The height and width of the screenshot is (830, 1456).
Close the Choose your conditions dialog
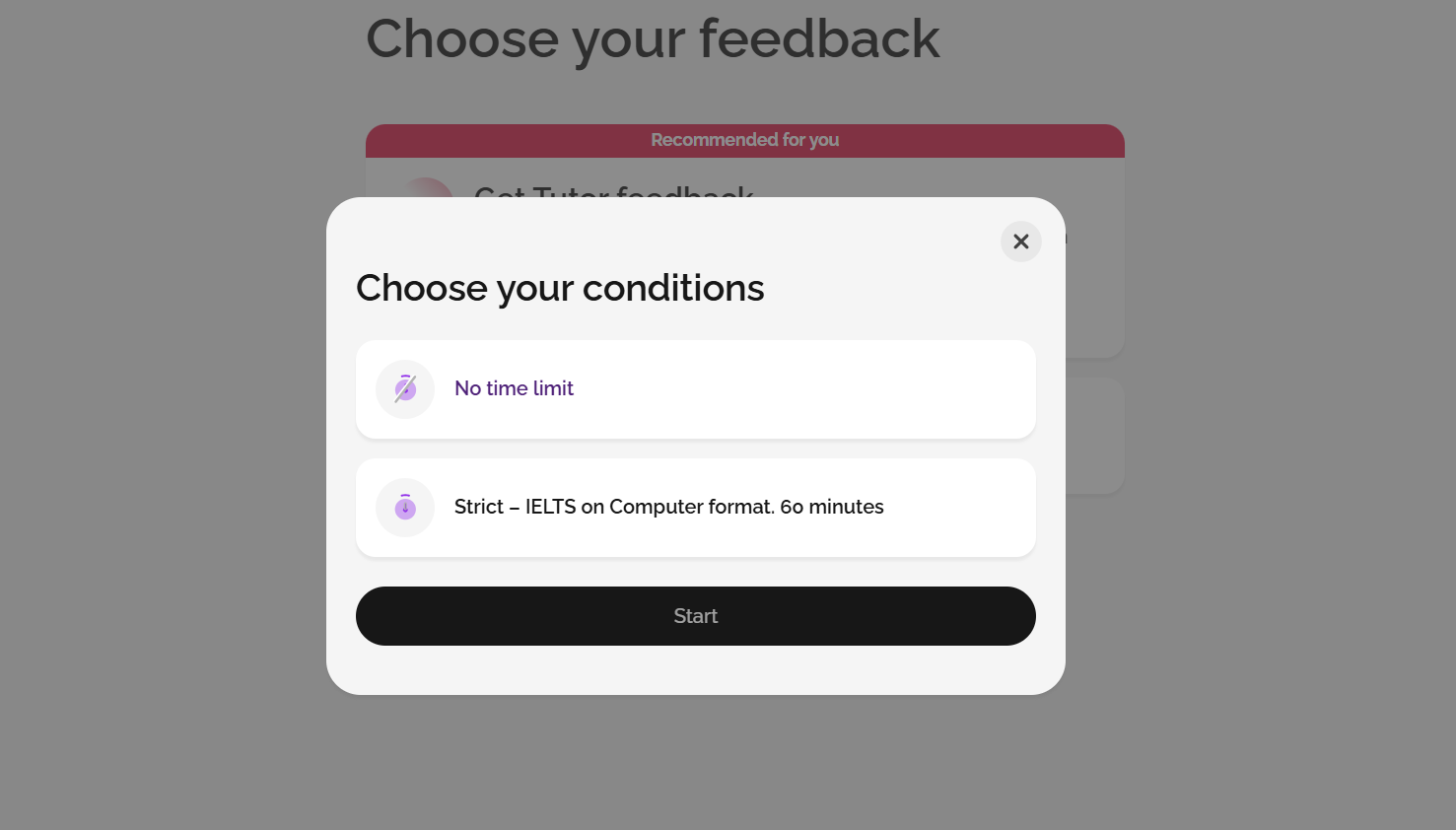pos(1020,242)
